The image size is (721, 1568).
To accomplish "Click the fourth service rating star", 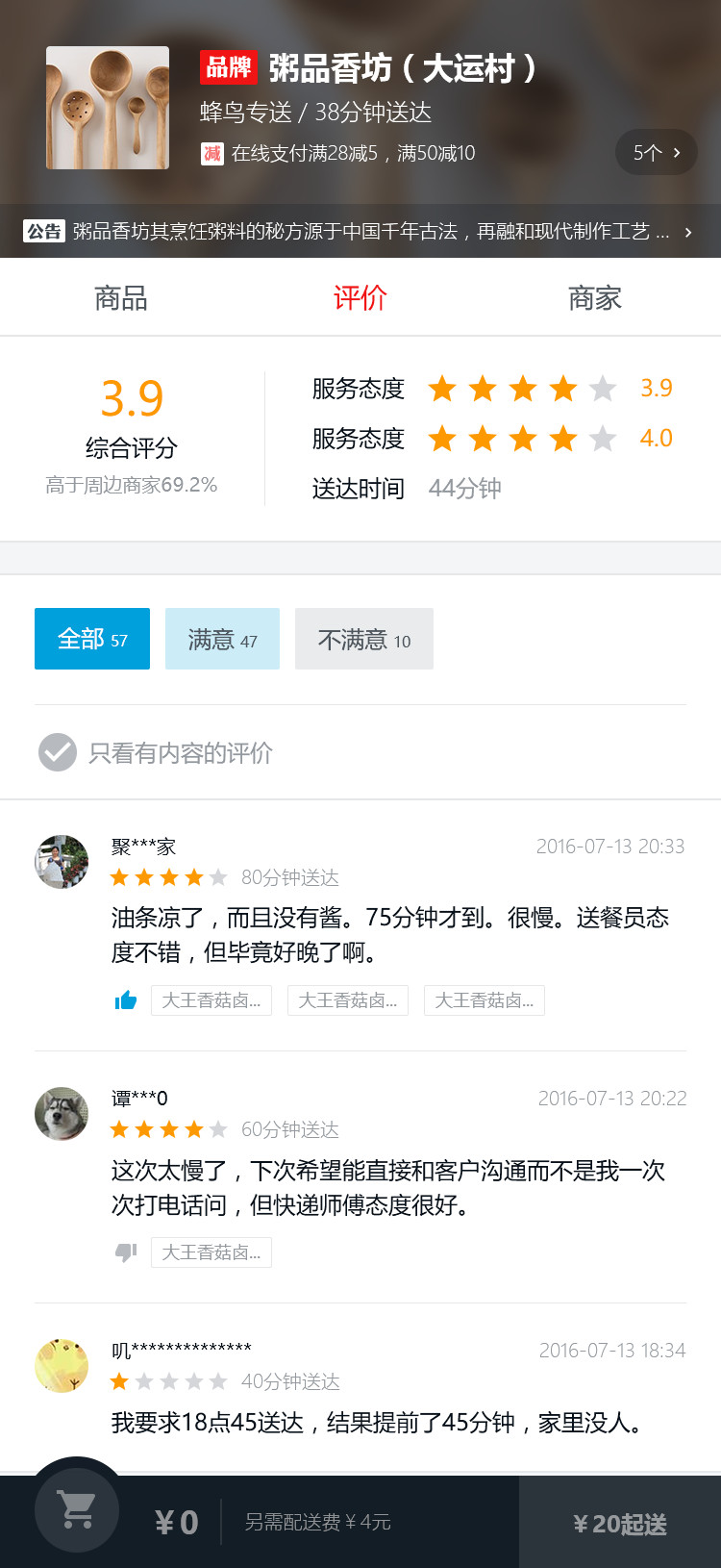I will (x=562, y=388).
